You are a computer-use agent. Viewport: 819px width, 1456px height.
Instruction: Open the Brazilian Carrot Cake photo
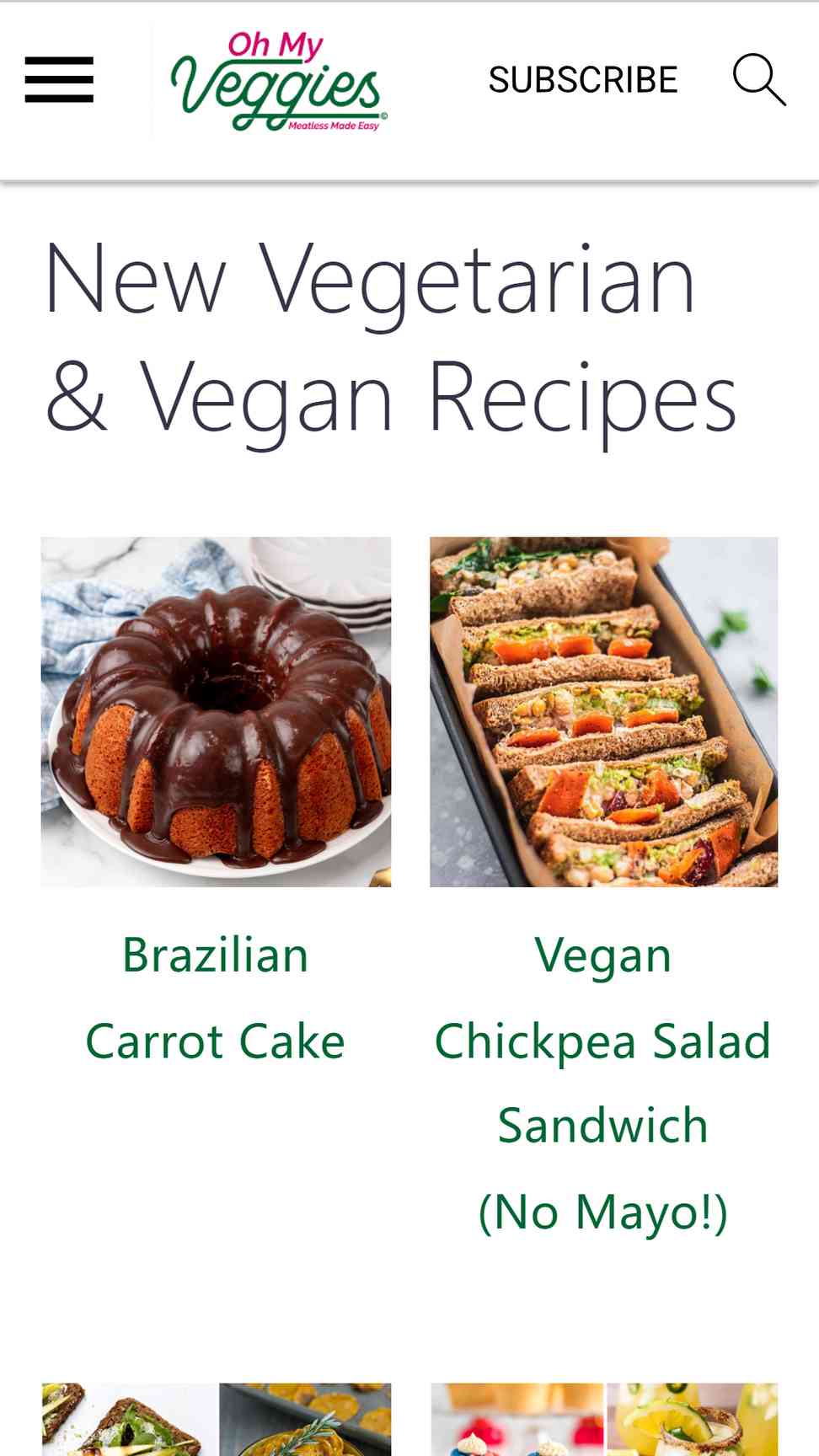(x=216, y=712)
